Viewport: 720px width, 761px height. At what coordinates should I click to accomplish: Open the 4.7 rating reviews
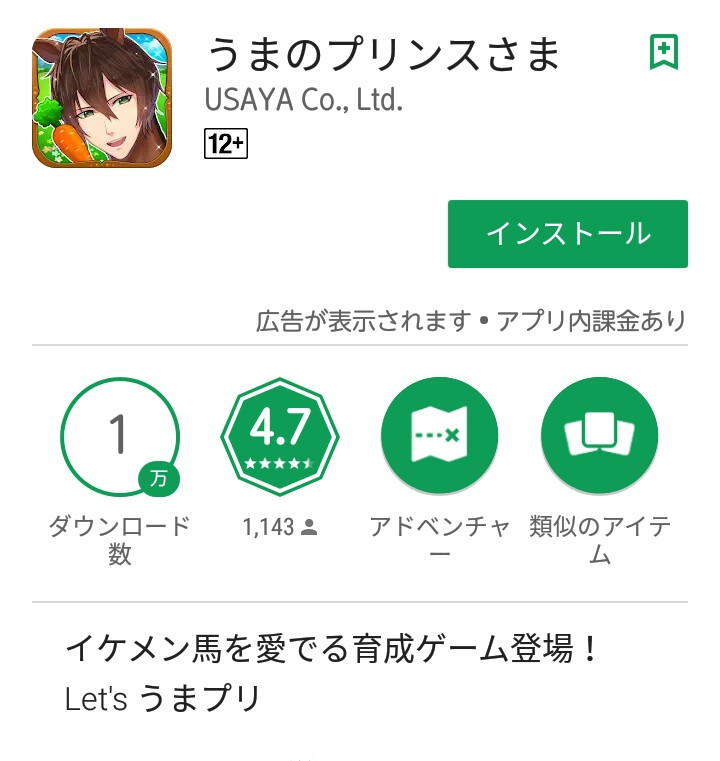click(280, 436)
